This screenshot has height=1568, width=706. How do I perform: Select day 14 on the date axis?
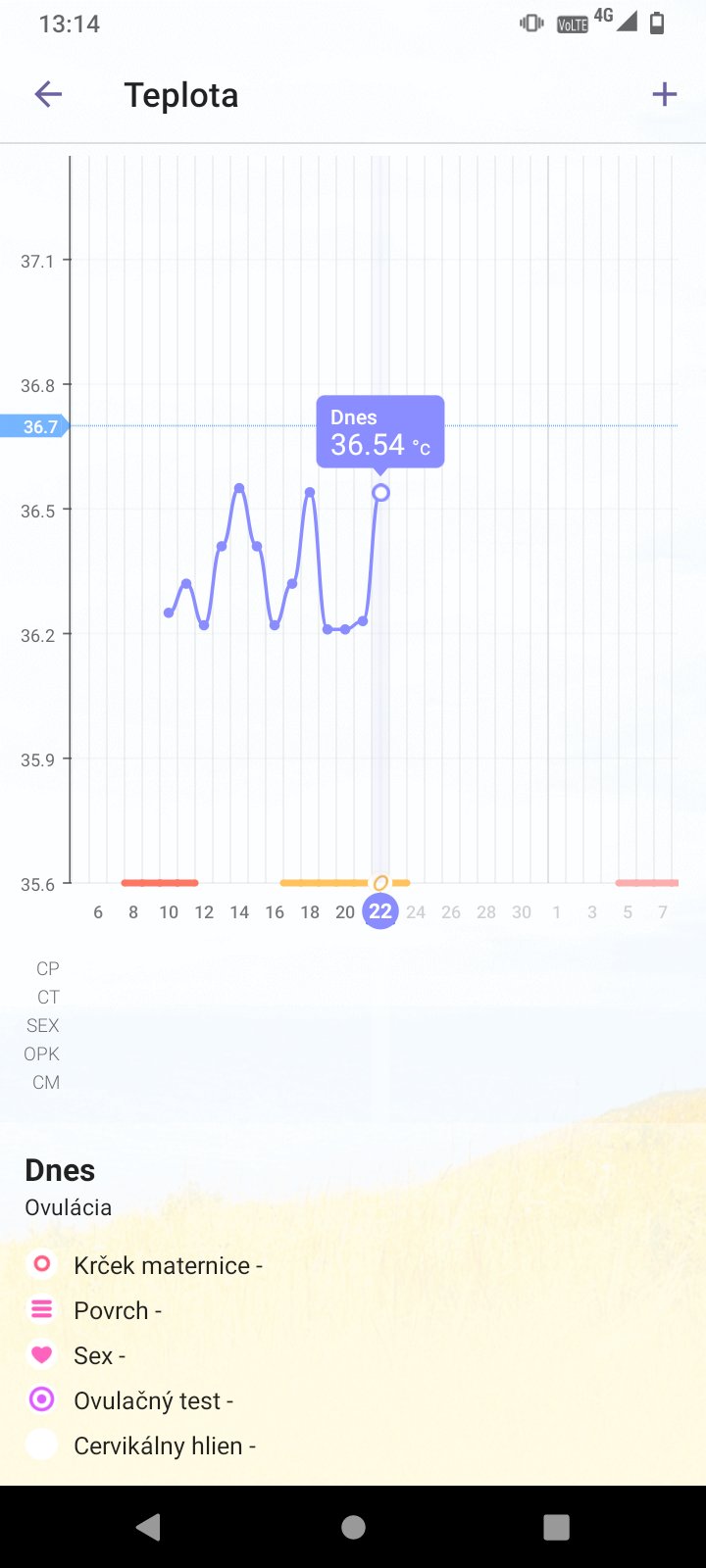pos(239,912)
